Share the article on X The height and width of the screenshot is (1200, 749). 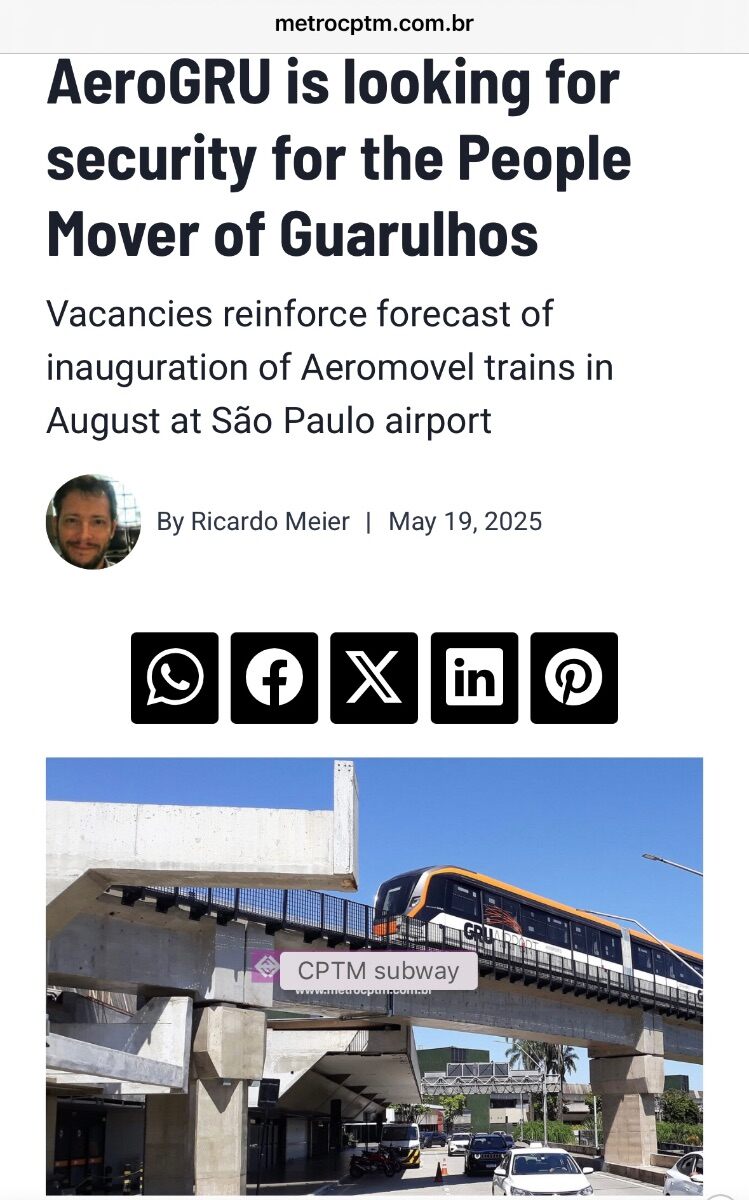(374, 678)
